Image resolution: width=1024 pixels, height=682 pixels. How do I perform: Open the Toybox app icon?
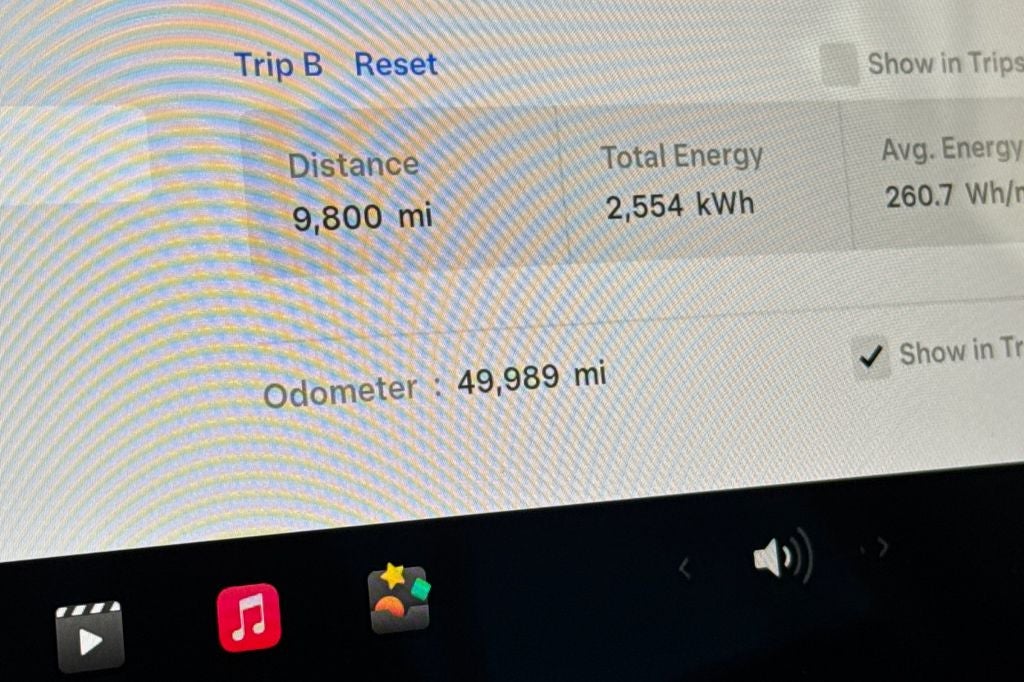coord(399,598)
